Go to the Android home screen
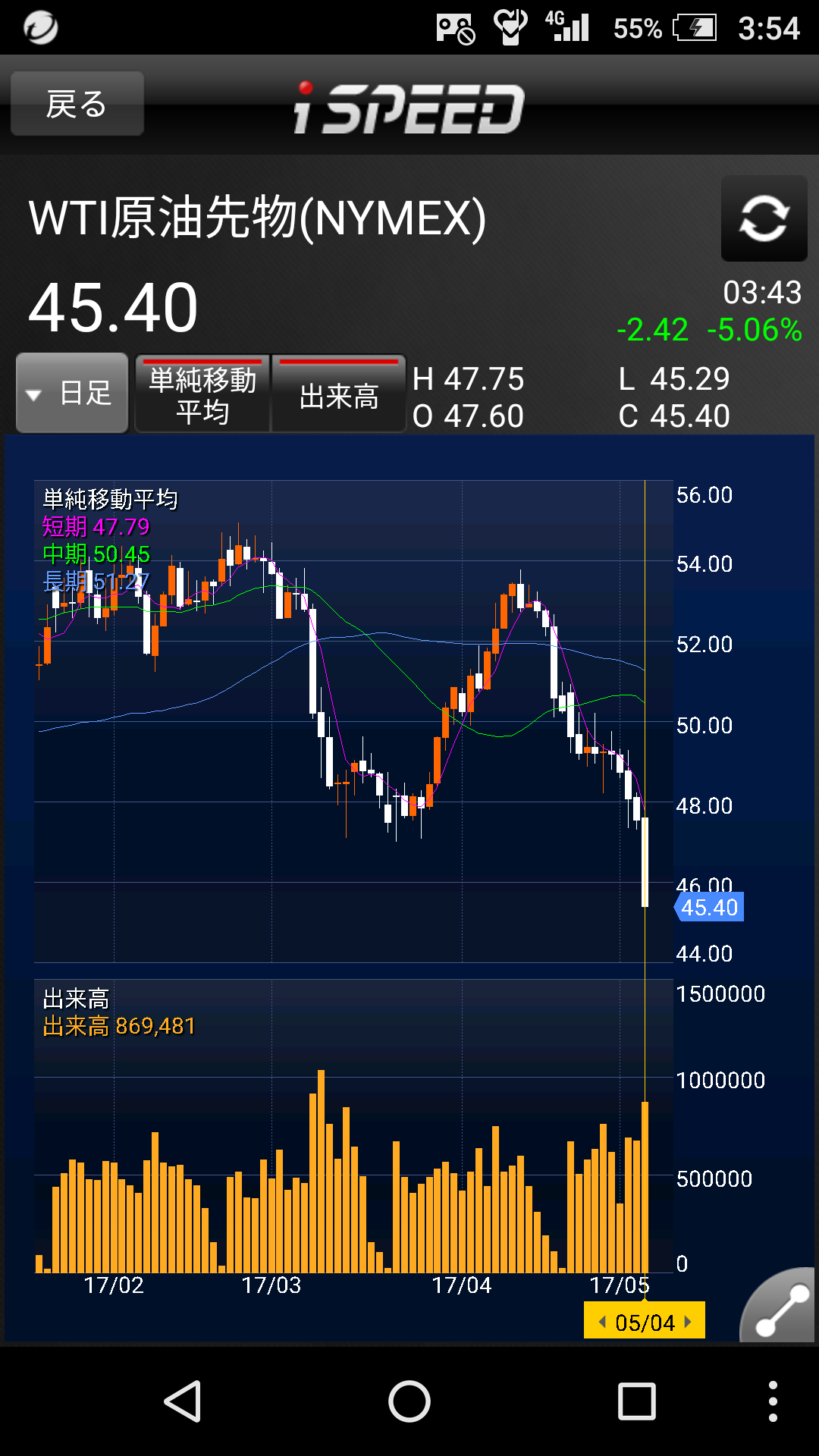 (409, 1401)
